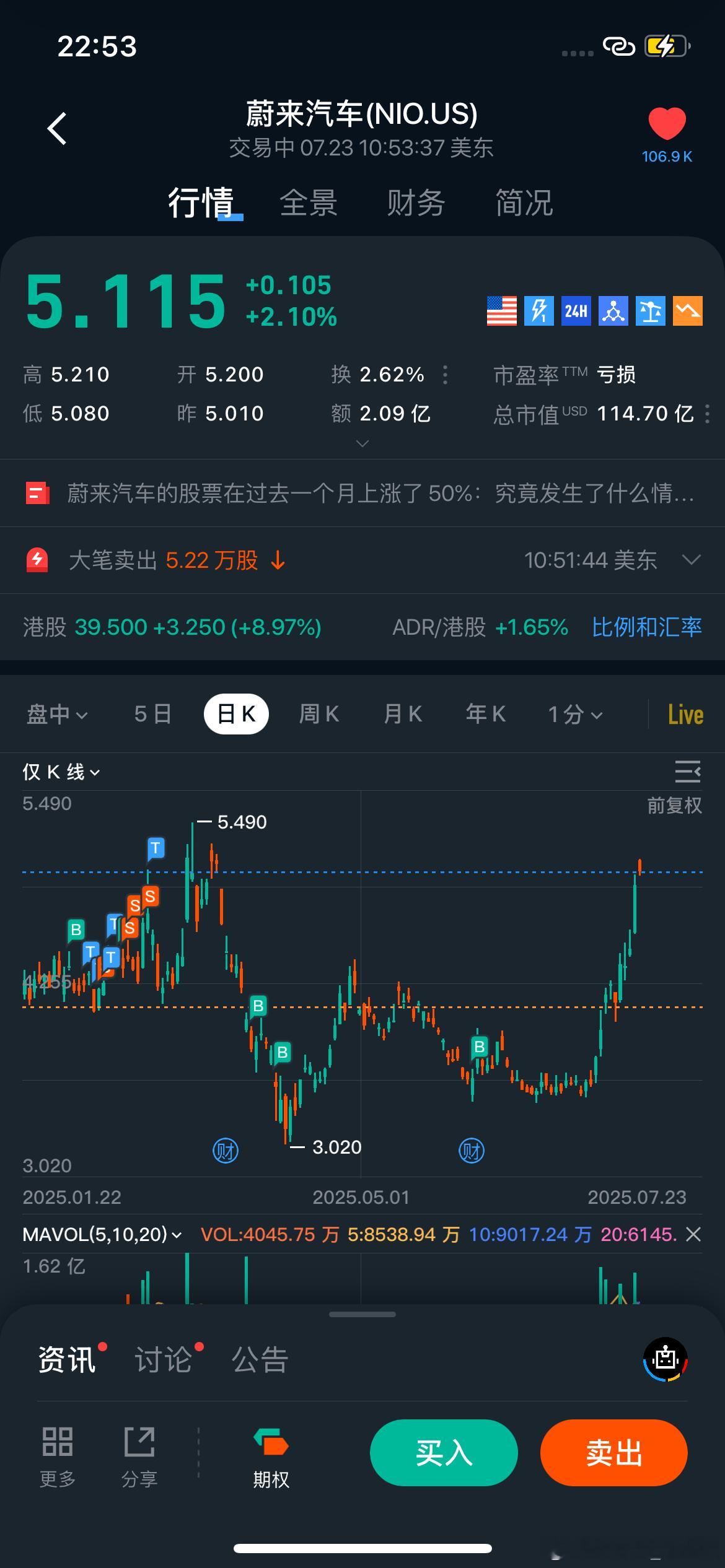This screenshot has height=1568, width=725.
Task: Open the 财务 tab
Action: pos(416,203)
